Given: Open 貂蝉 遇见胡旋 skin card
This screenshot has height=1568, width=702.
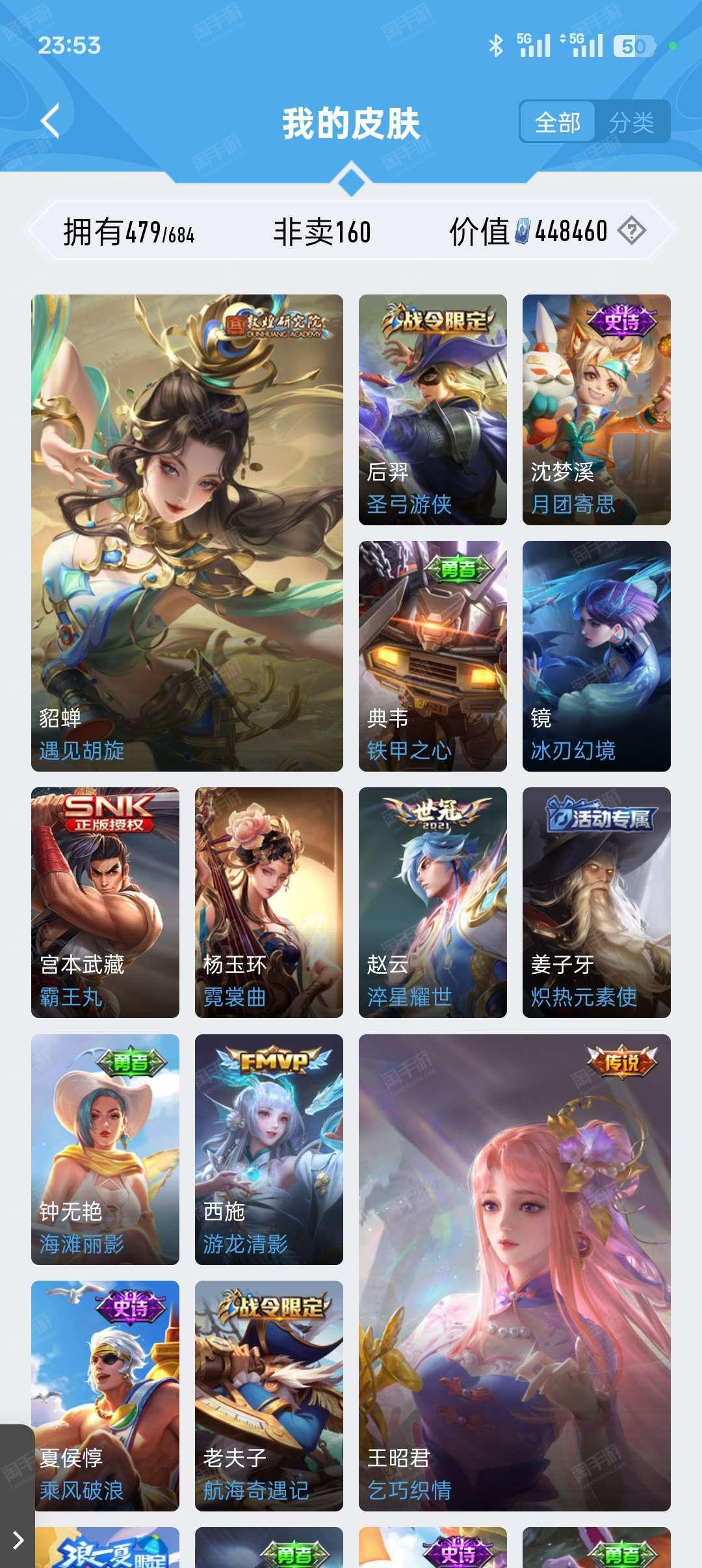Looking at the screenshot, I should click(187, 533).
